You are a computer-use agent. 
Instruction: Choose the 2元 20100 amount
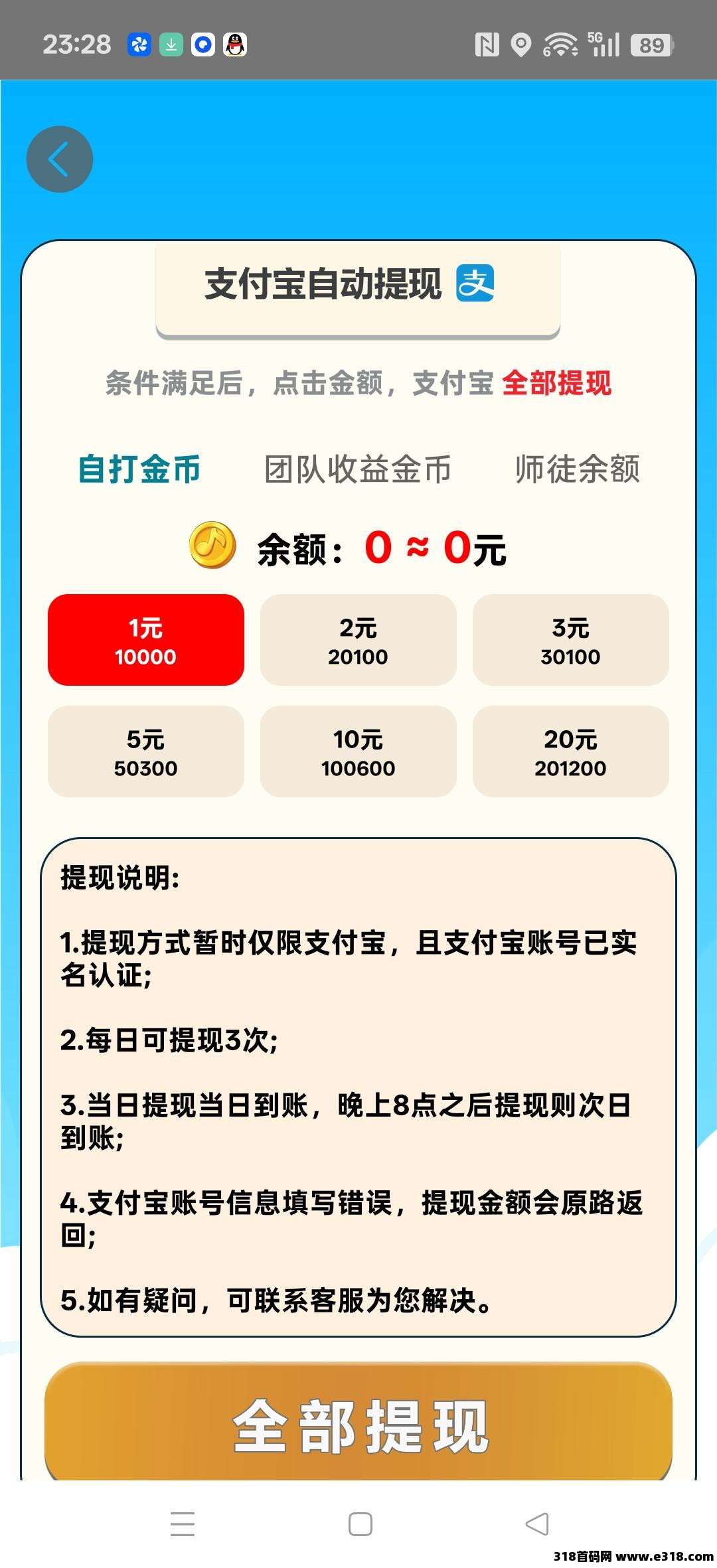click(x=358, y=640)
